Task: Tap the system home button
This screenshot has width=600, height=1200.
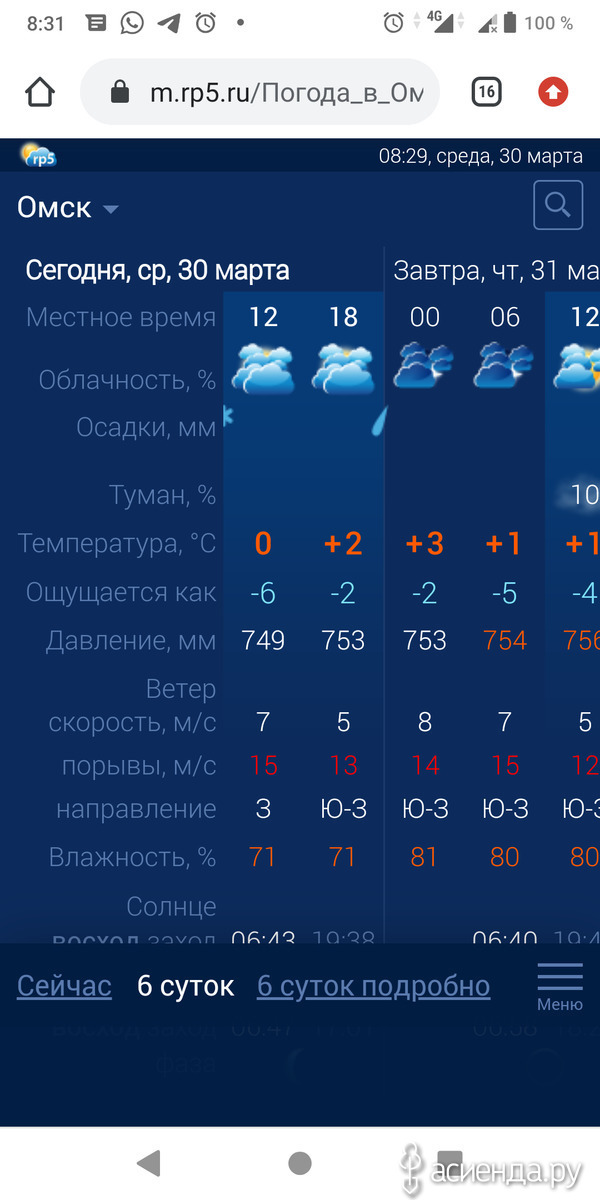Action: (x=299, y=1163)
